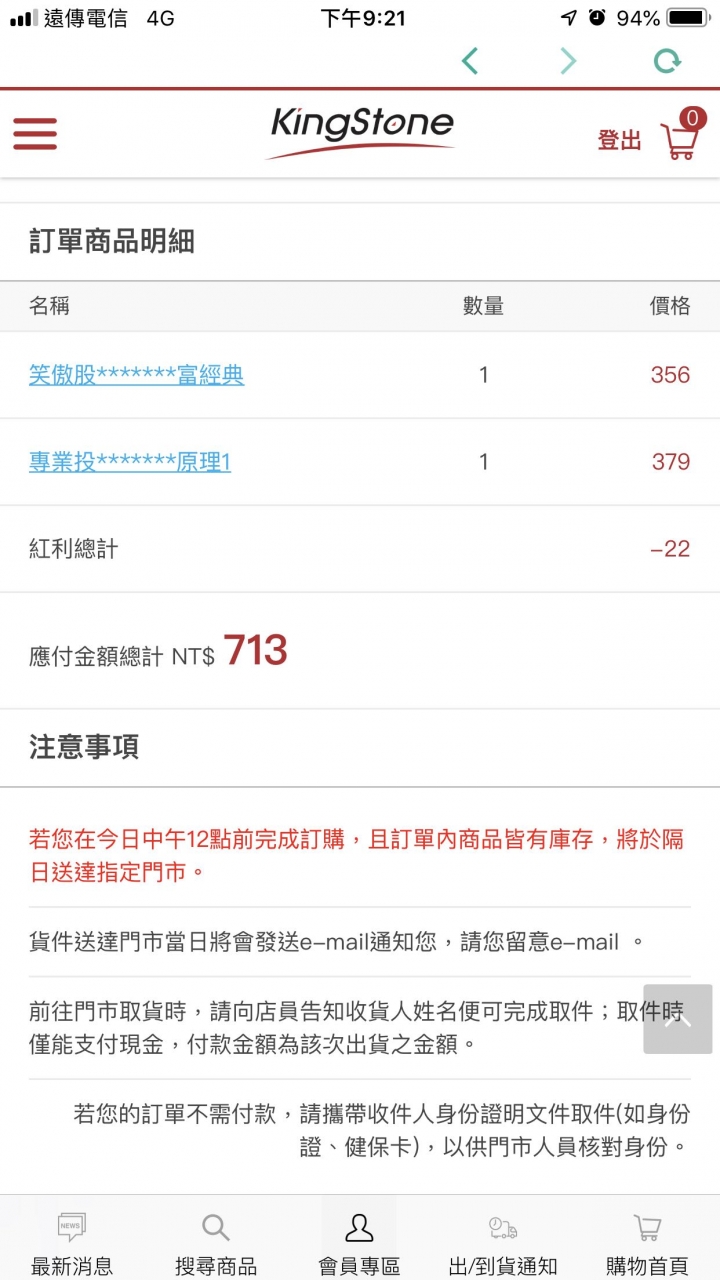This screenshot has width=720, height=1280.
Task: Open the 專業投 book product link
Action: (x=130, y=462)
